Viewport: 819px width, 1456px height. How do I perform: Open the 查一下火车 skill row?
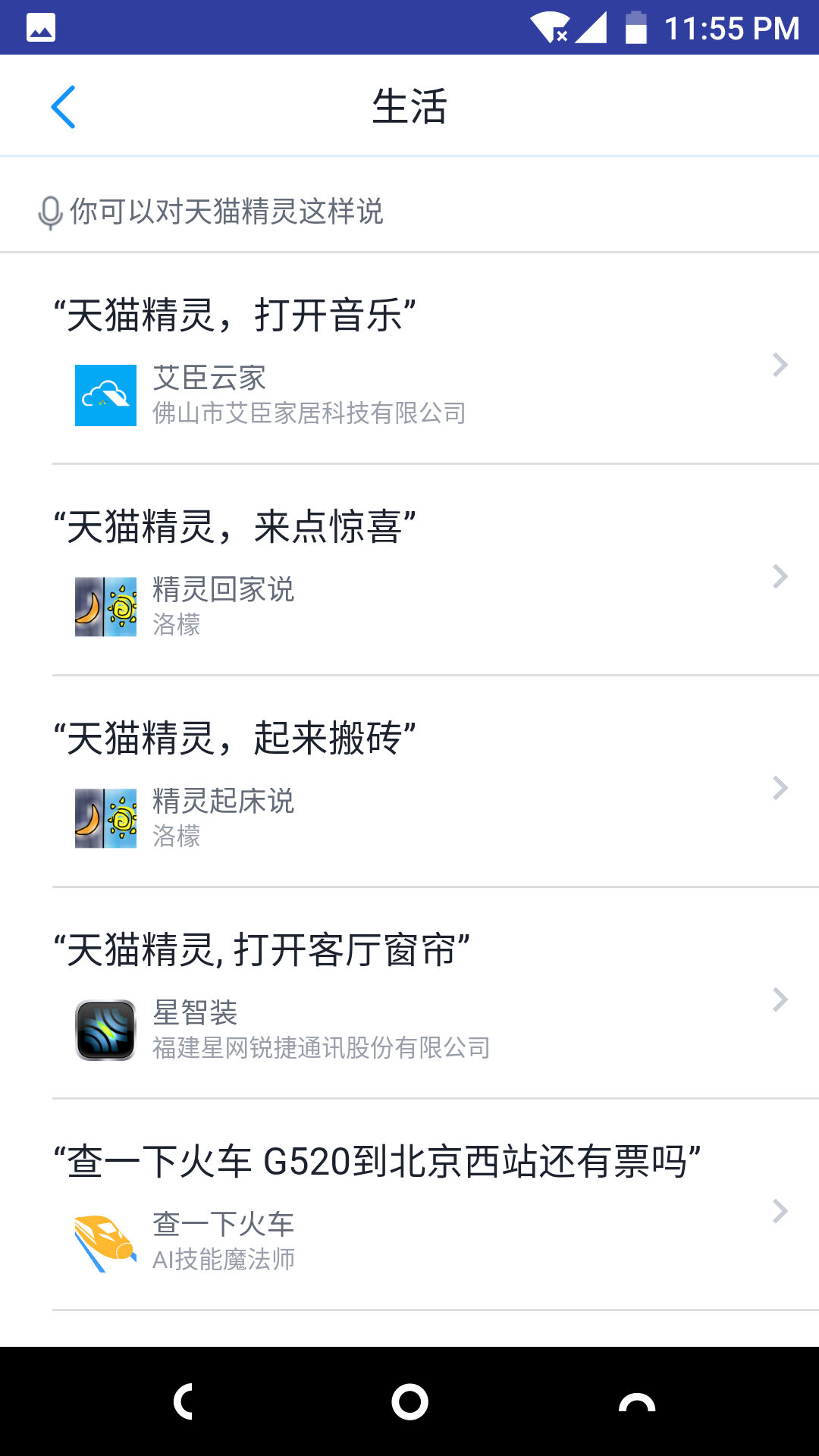[x=409, y=1205]
